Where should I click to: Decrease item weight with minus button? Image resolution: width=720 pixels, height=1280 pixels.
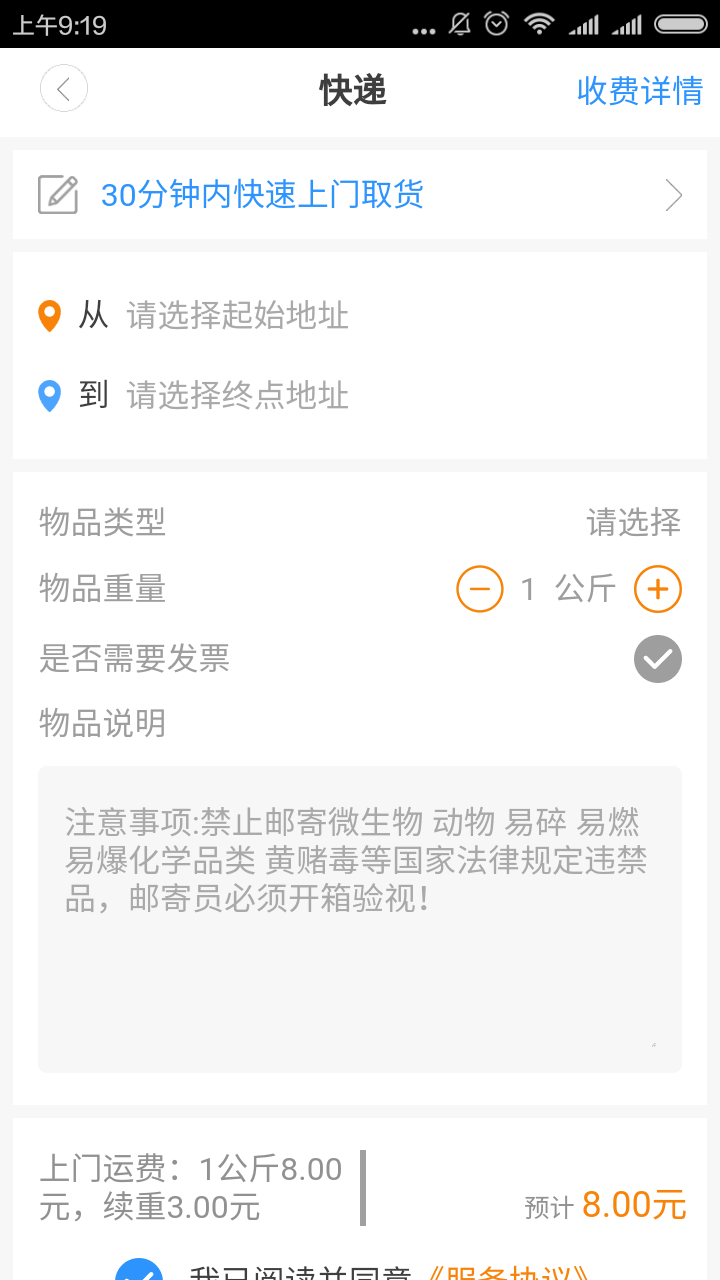(x=480, y=589)
